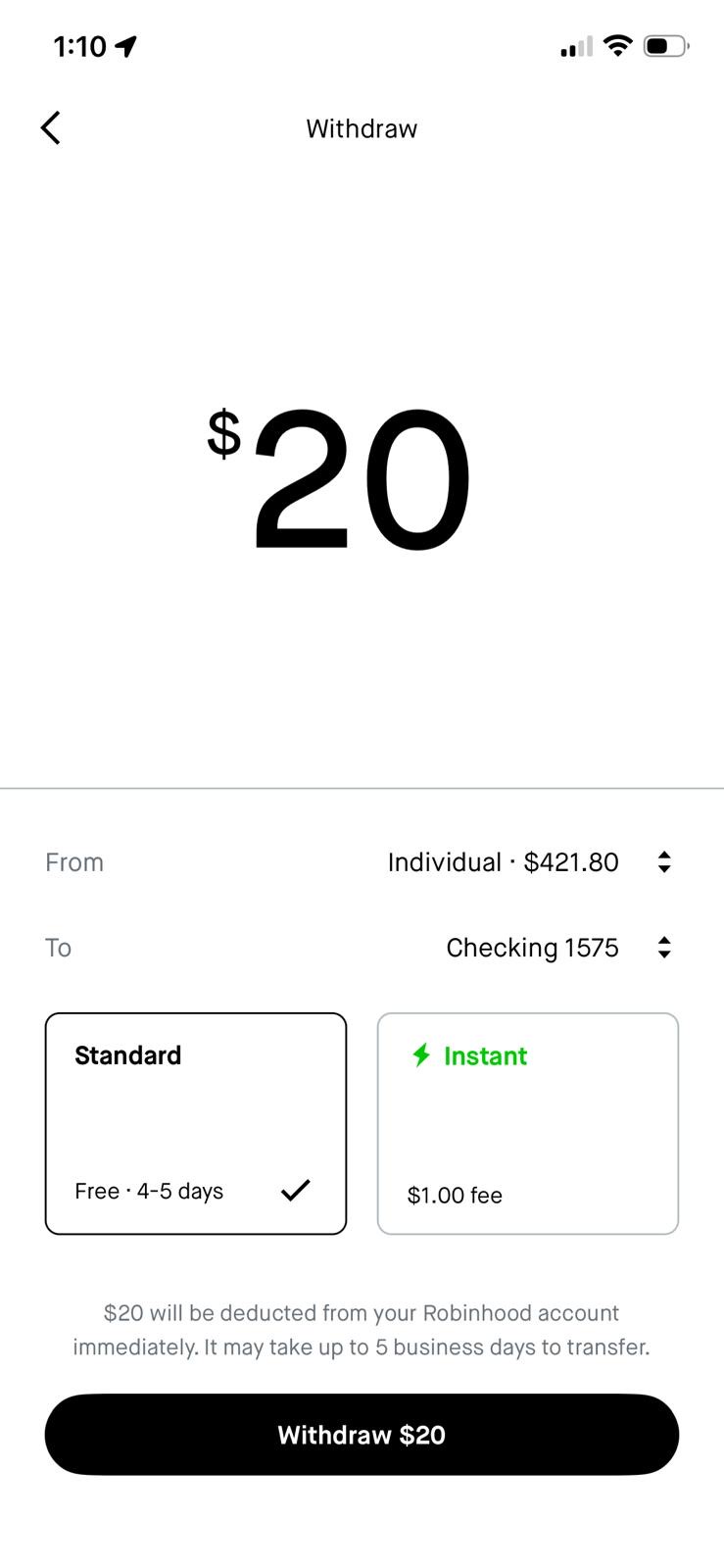Select the Standard transfer option
This screenshot has width=724, height=1568.
click(x=196, y=1123)
